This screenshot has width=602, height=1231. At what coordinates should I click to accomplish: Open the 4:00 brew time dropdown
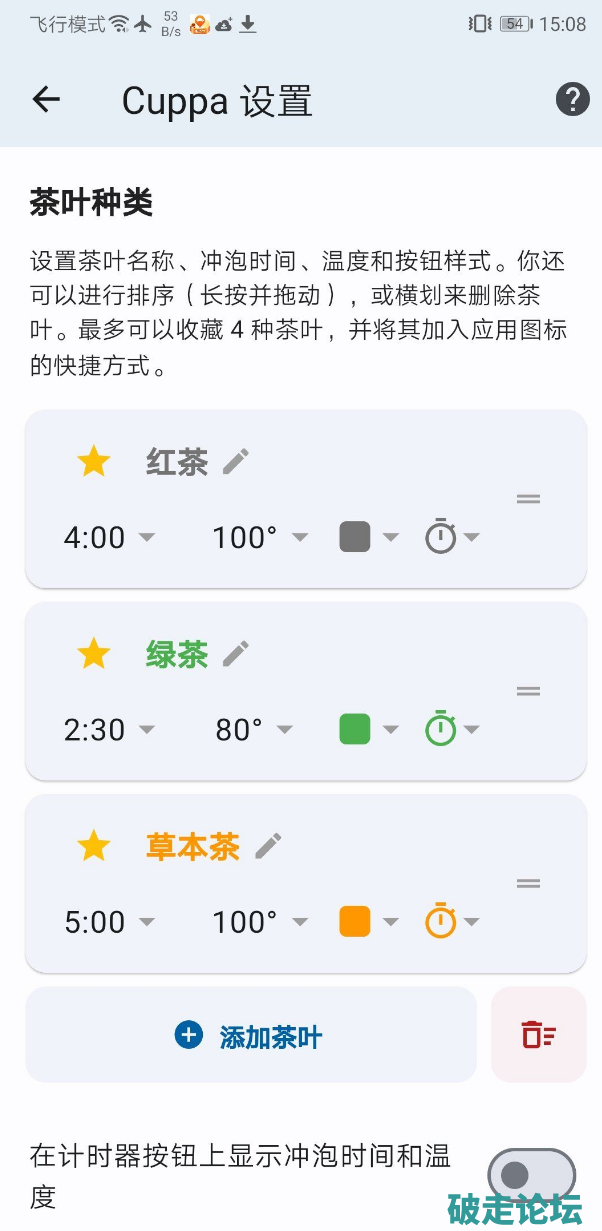coord(109,538)
